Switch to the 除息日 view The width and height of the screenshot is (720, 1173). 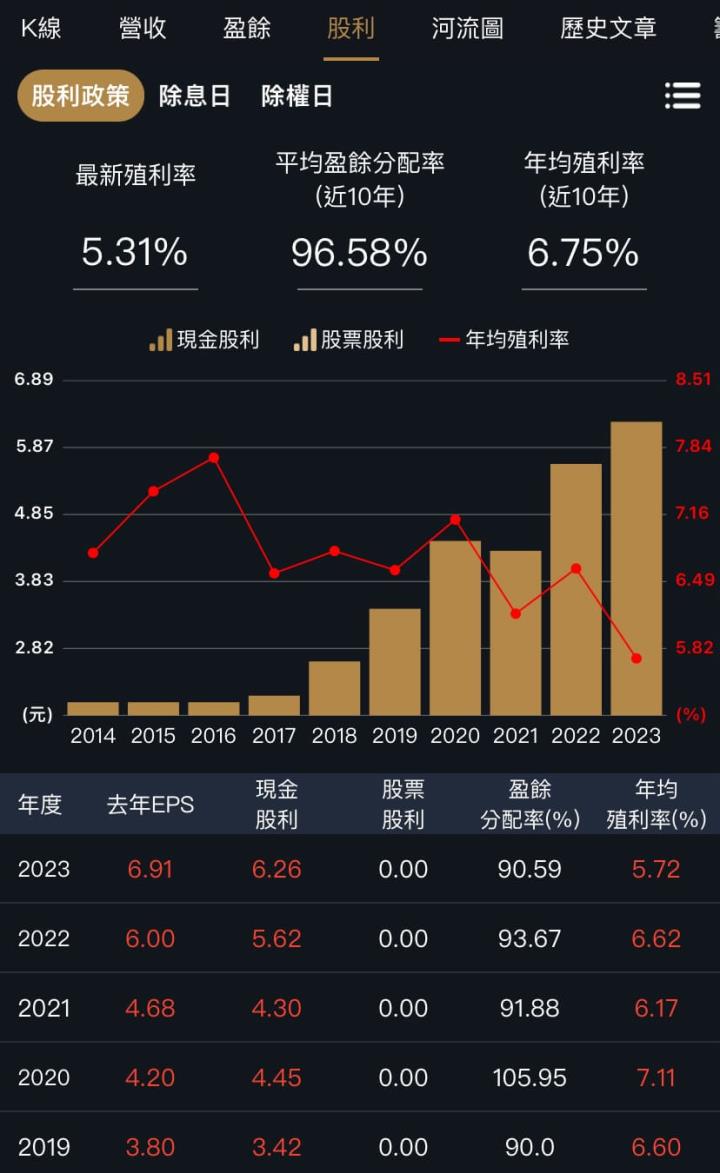point(196,96)
